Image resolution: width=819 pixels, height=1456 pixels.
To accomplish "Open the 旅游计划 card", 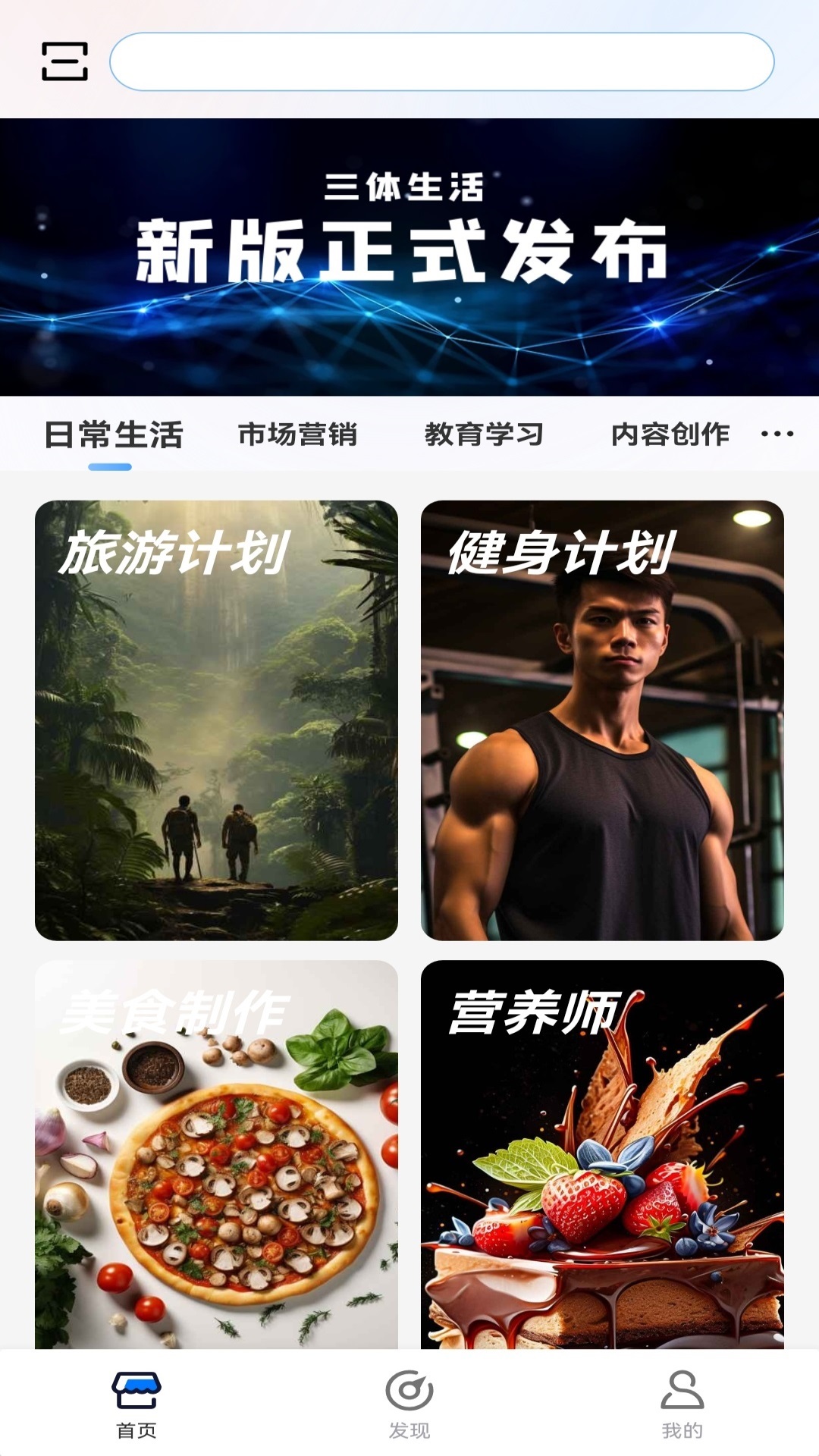I will 216,720.
